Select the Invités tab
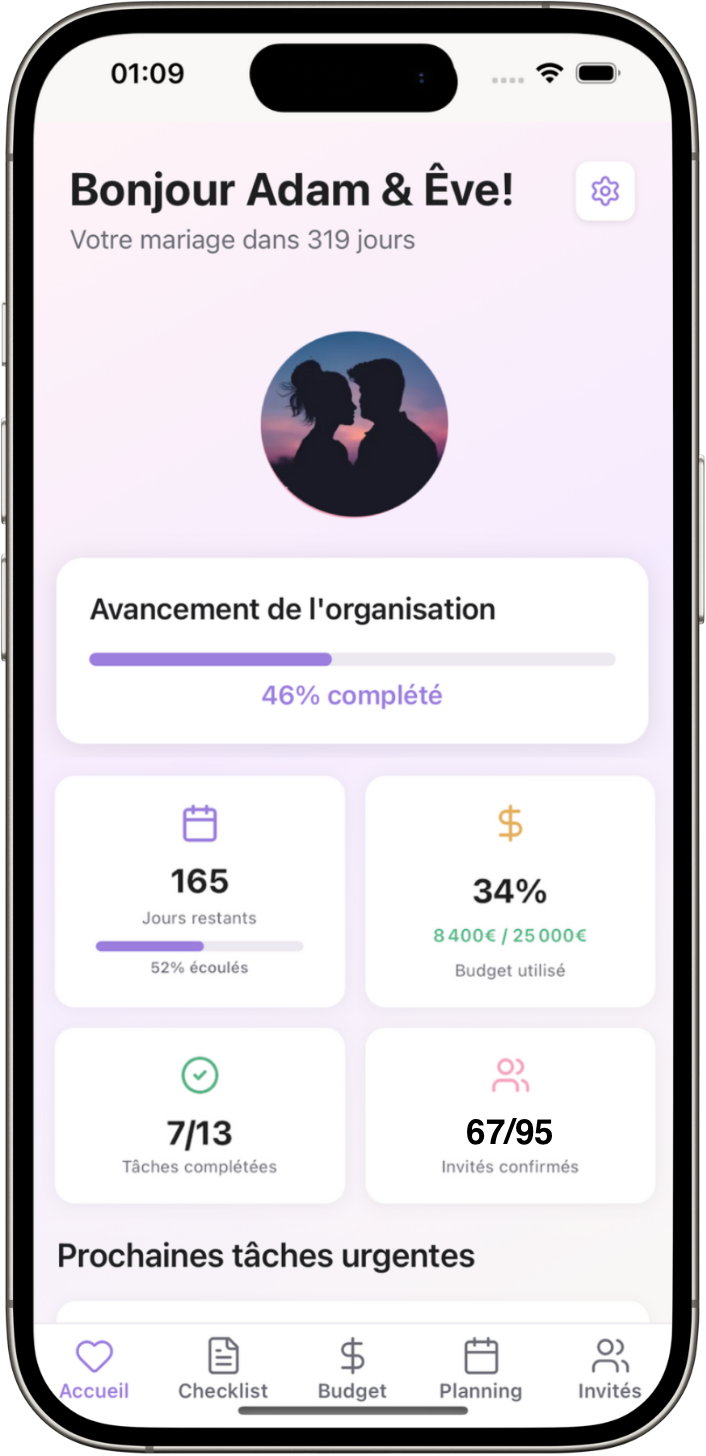The width and height of the screenshot is (706, 1456). [x=609, y=1368]
